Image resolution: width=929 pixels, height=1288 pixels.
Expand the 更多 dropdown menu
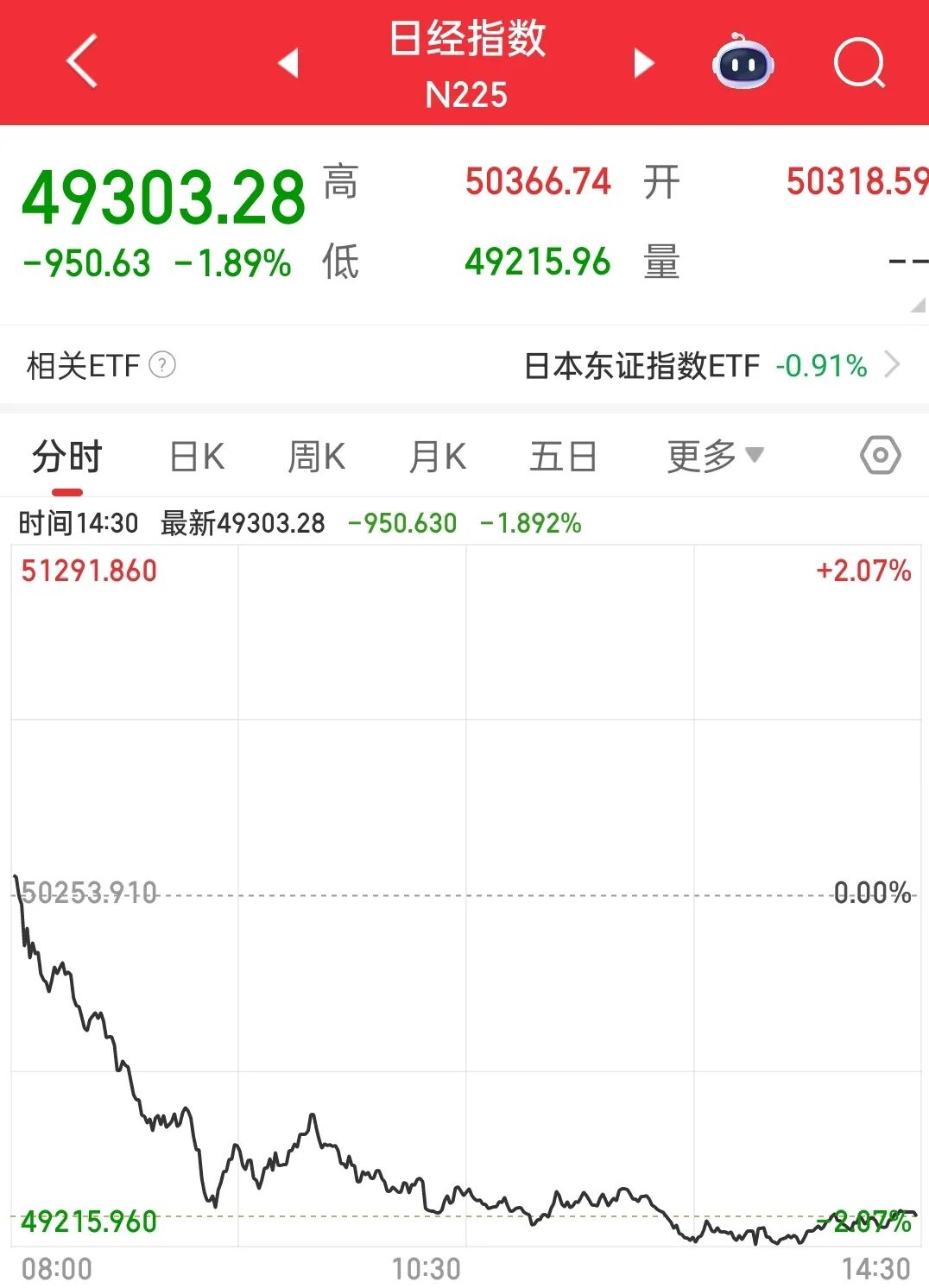click(712, 455)
